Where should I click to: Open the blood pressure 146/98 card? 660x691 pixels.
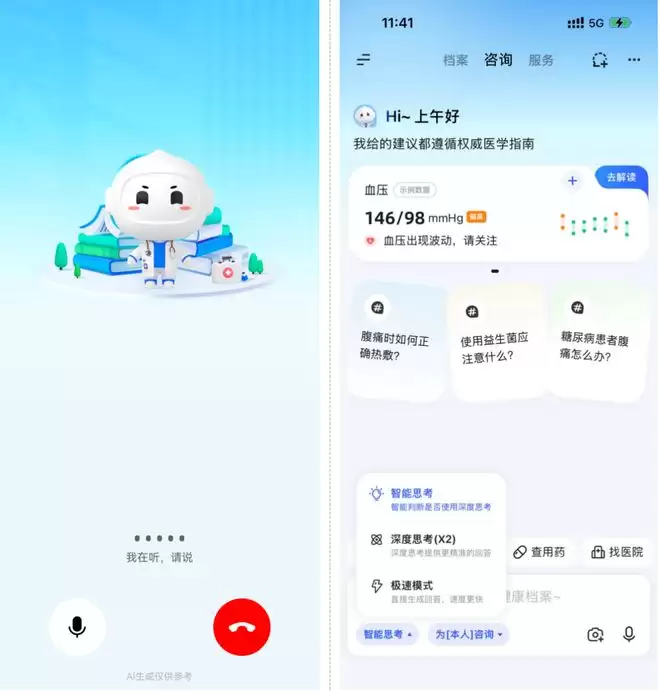point(450,218)
